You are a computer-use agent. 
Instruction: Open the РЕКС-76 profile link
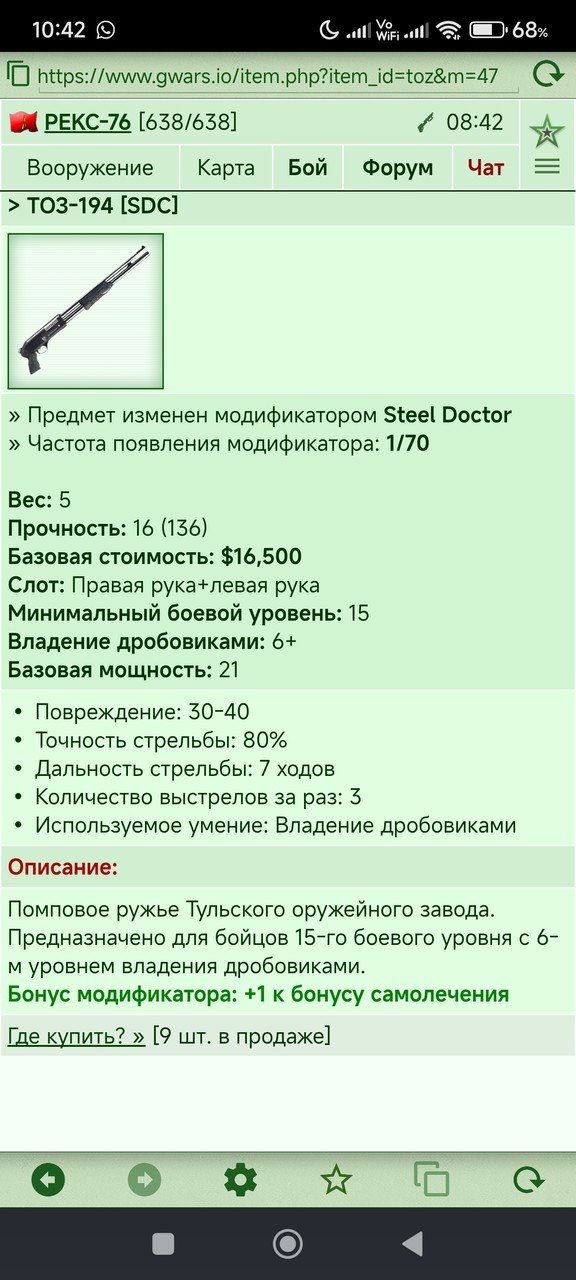(88, 123)
